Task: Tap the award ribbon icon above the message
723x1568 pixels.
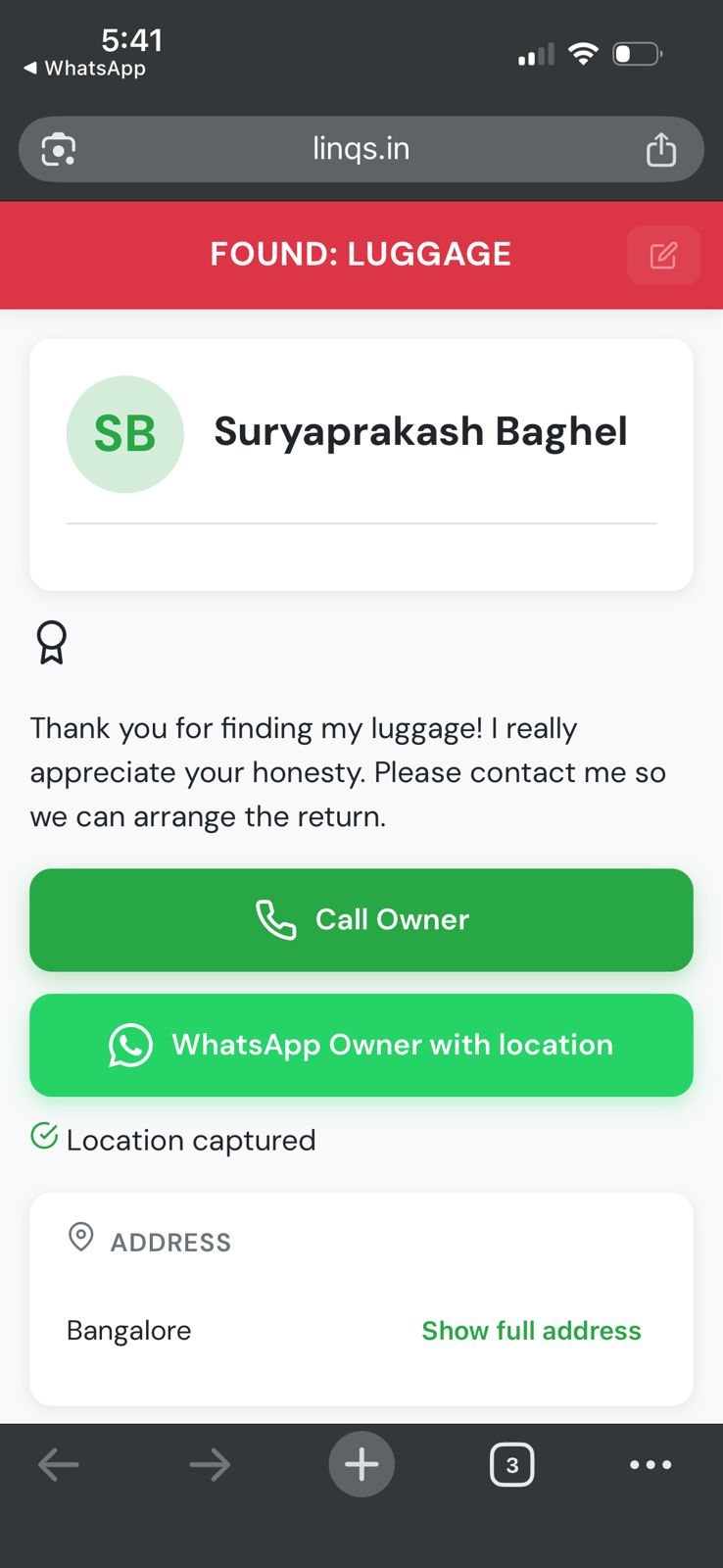Action: [52, 642]
